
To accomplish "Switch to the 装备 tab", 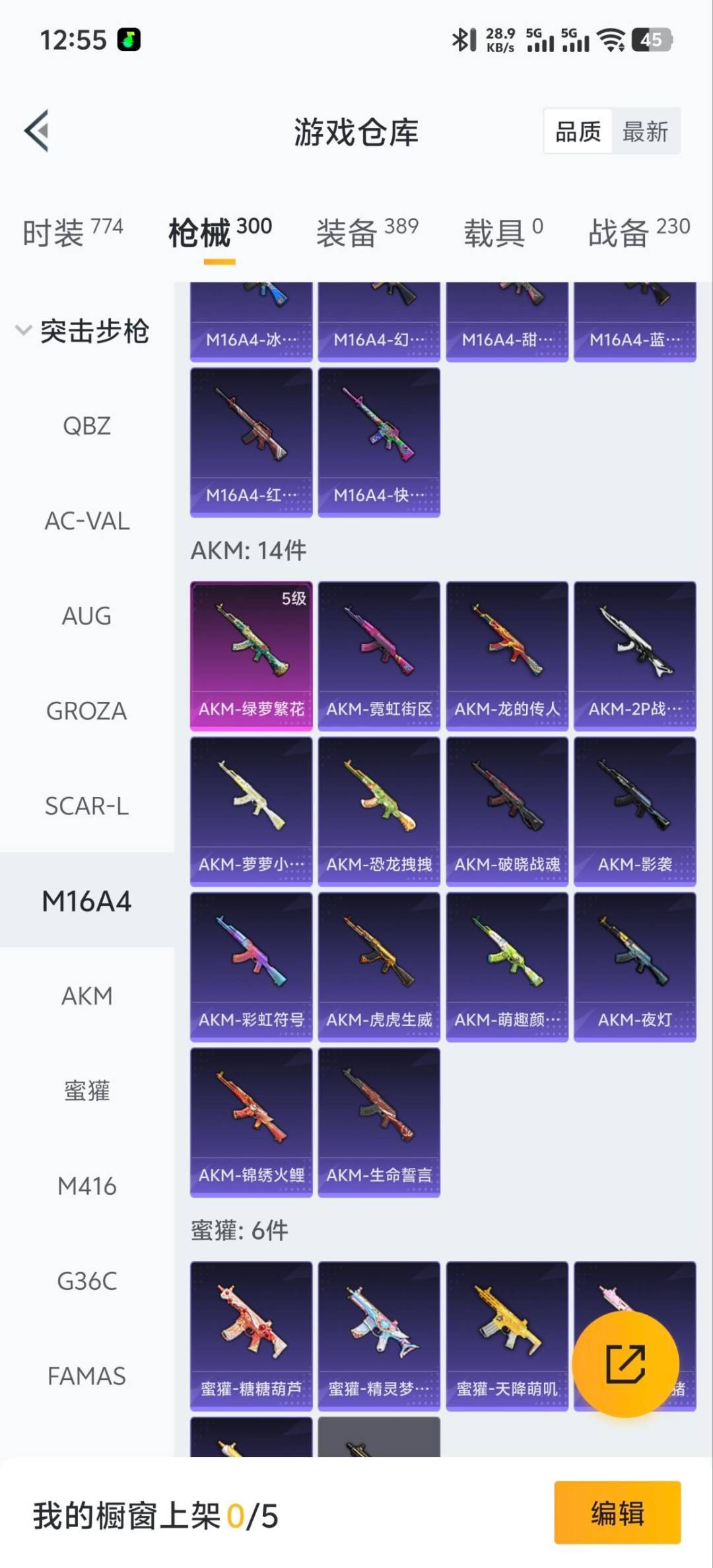I will [367, 232].
